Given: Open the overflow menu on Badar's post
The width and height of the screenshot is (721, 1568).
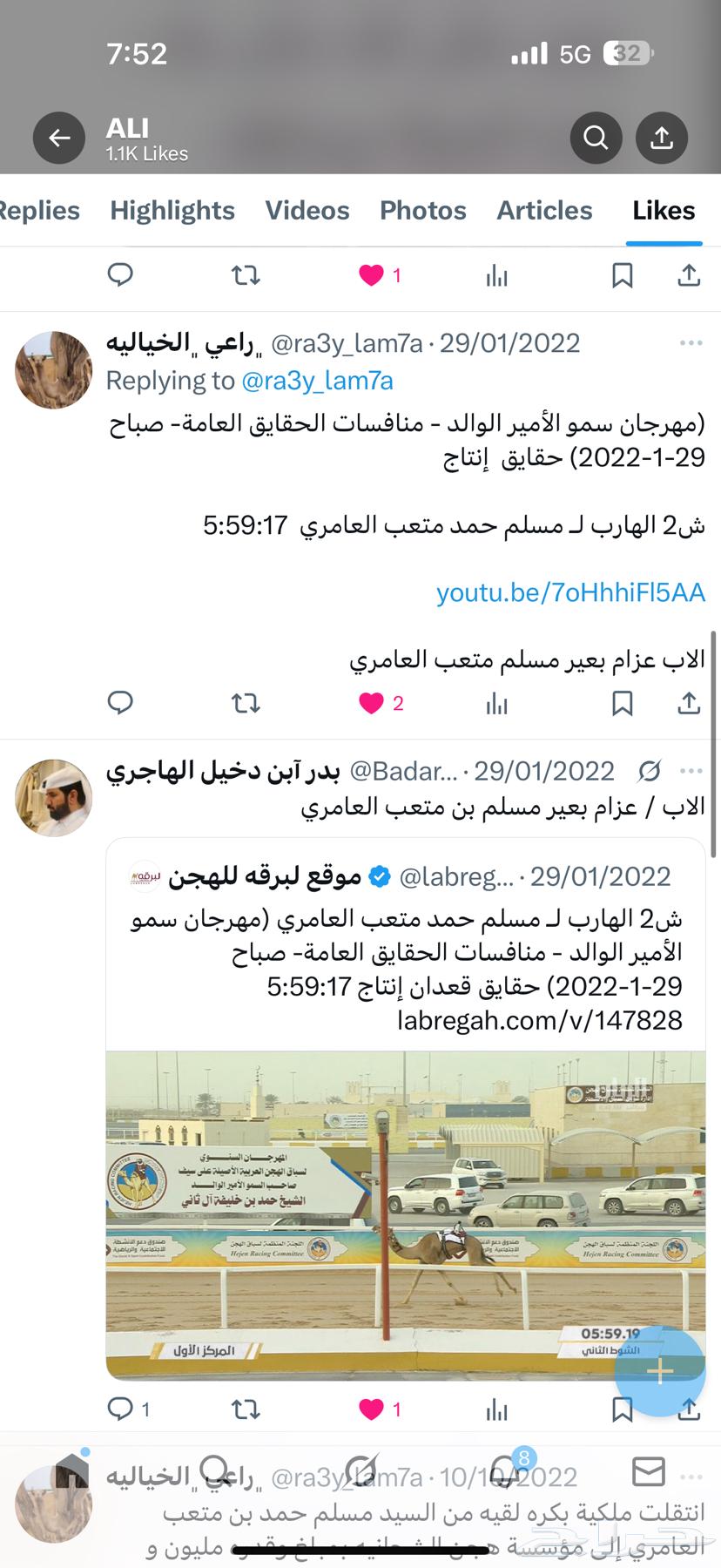Looking at the screenshot, I should click(x=691, y=771).
